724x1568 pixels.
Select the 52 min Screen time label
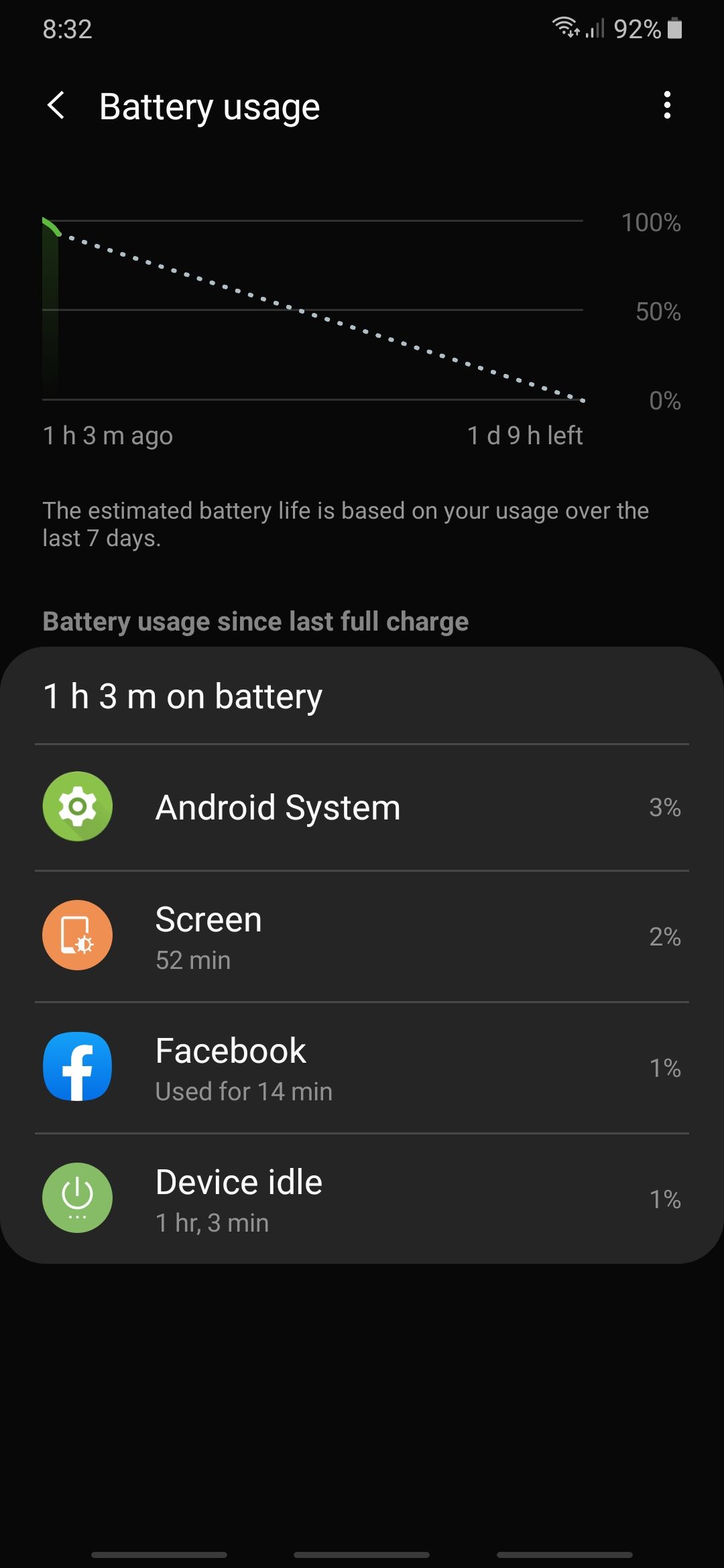[x=194, y=960]
